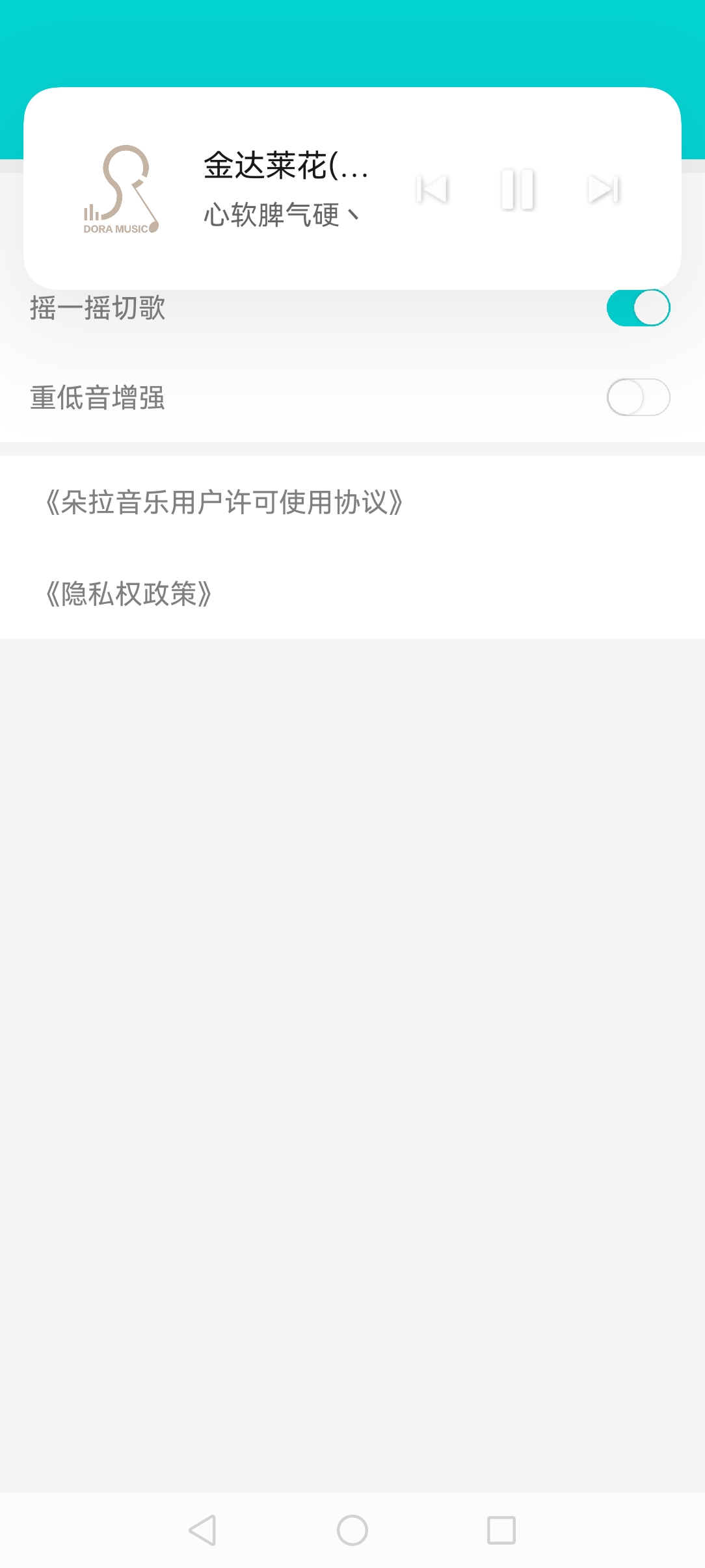Image resolution: width=705 pixels, height=1568 pixels.
Task: Skip to the previous track
Action: [x=432, y=189]
